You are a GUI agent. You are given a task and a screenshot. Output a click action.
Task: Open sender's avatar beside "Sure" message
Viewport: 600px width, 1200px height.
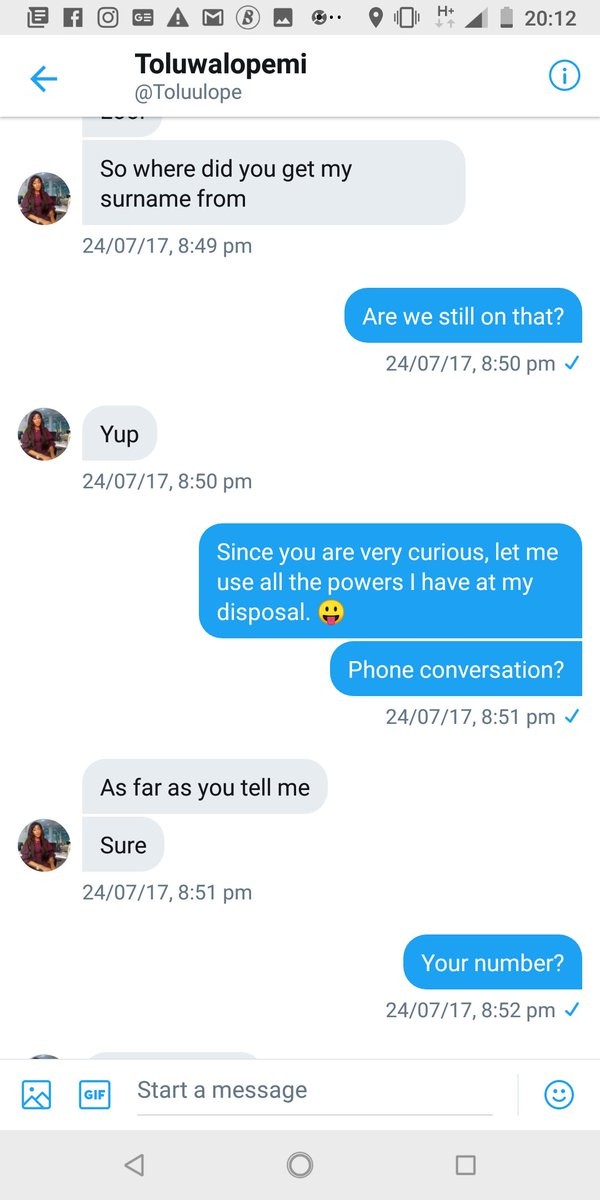(x=45, y=845)
